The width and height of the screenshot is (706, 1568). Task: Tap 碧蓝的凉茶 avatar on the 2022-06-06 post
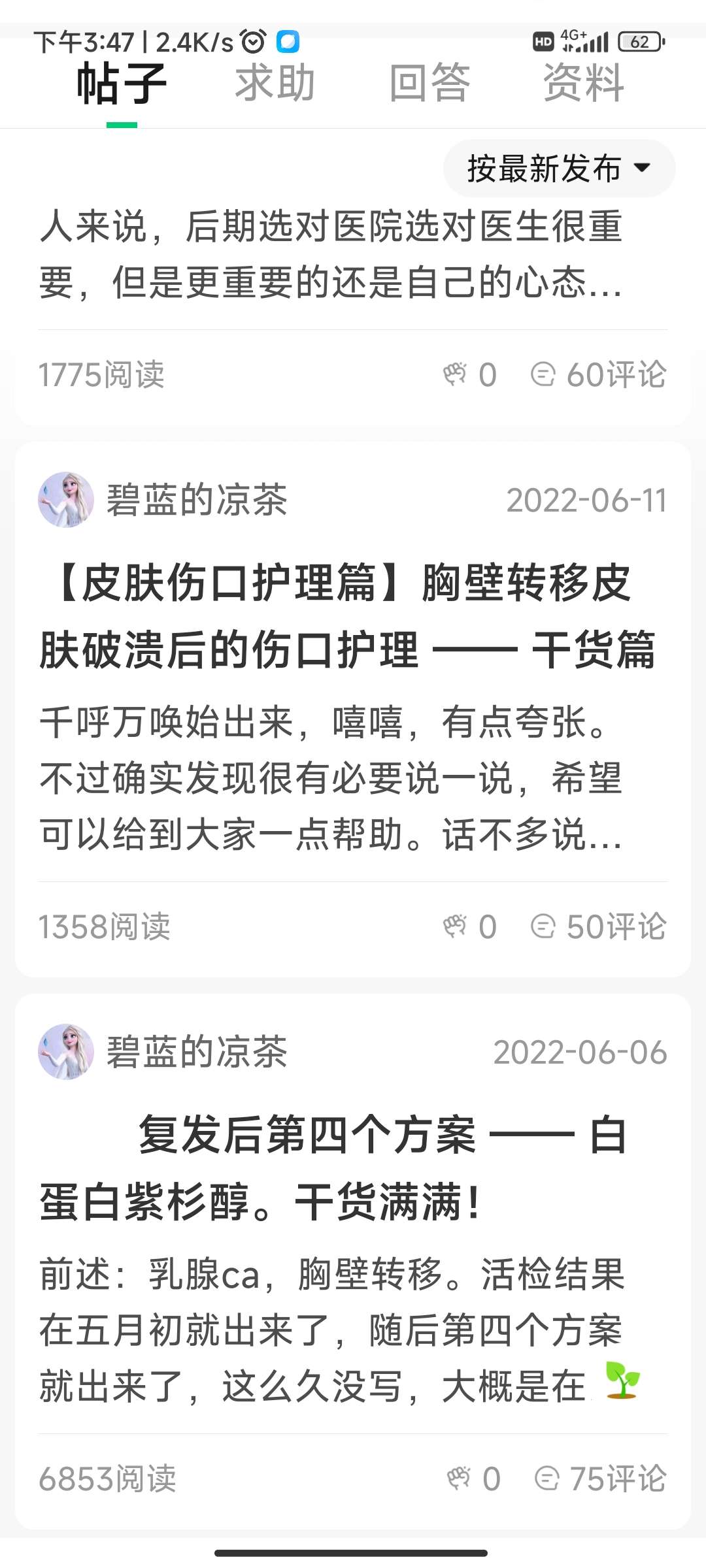pos(66,1052)
